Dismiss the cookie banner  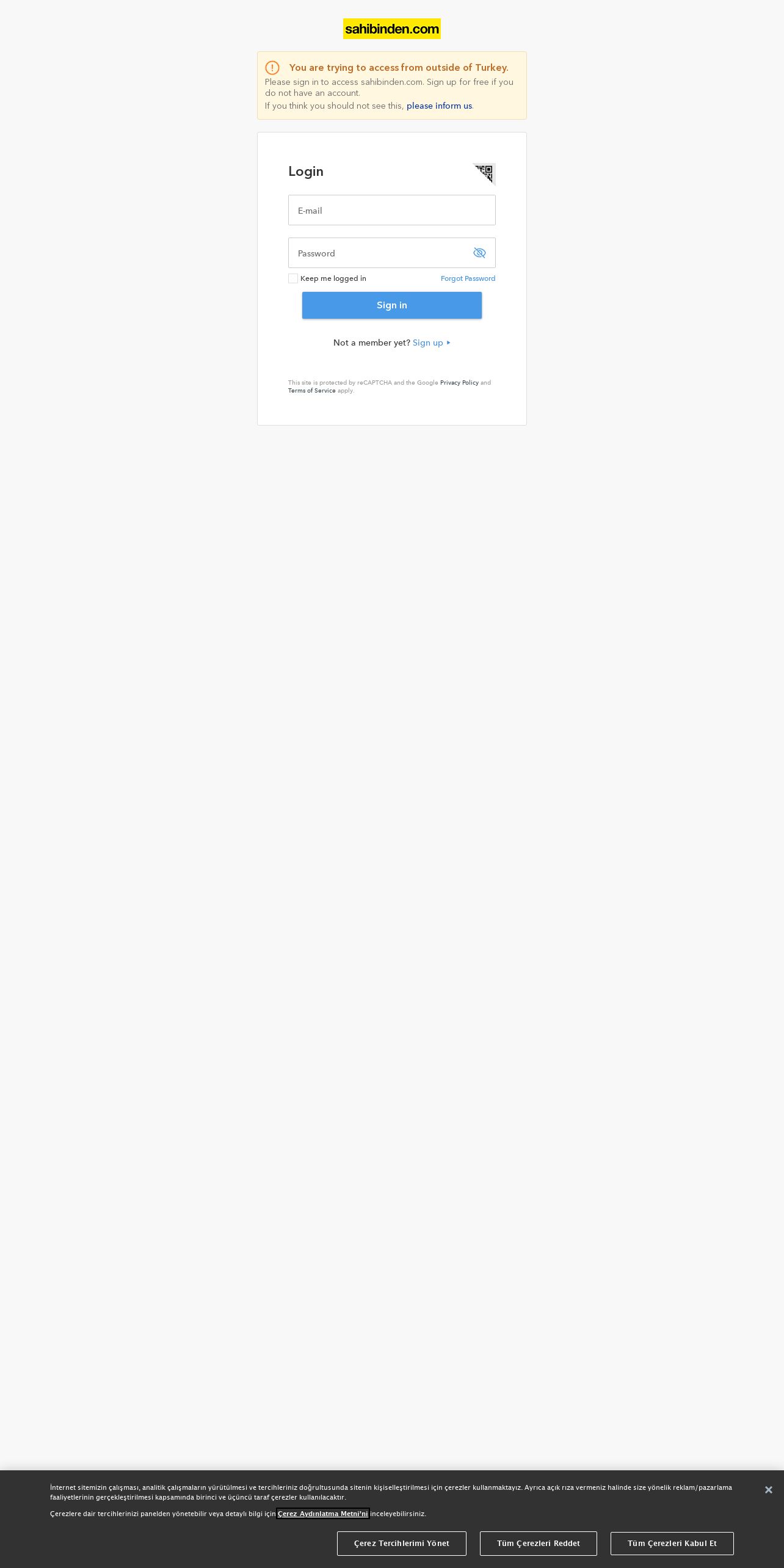pos(769,1490)
